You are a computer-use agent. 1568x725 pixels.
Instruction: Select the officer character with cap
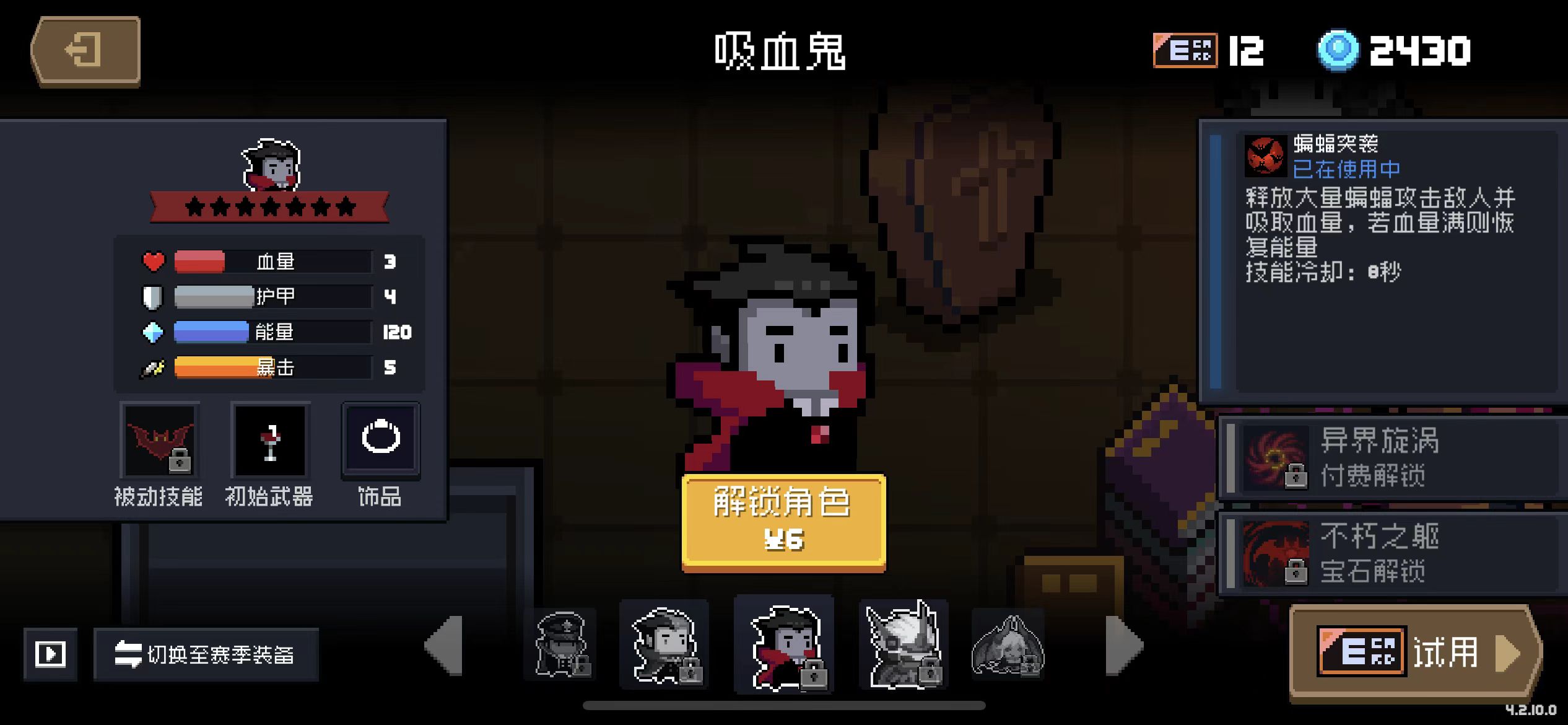[561, 645]
